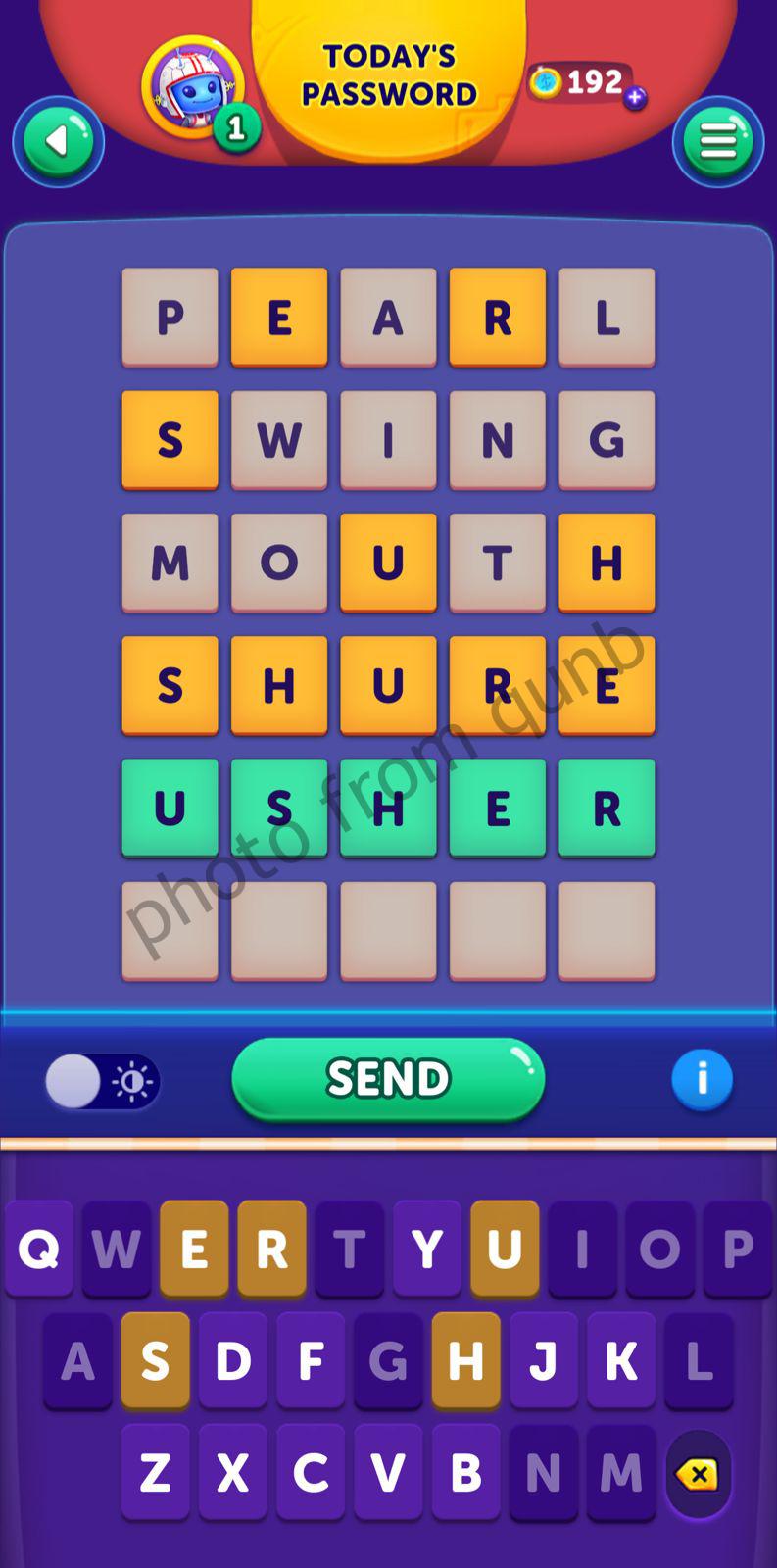Tap the V key
The height and width of the screenshot is (1568, 777).
tap(388, 1472)
